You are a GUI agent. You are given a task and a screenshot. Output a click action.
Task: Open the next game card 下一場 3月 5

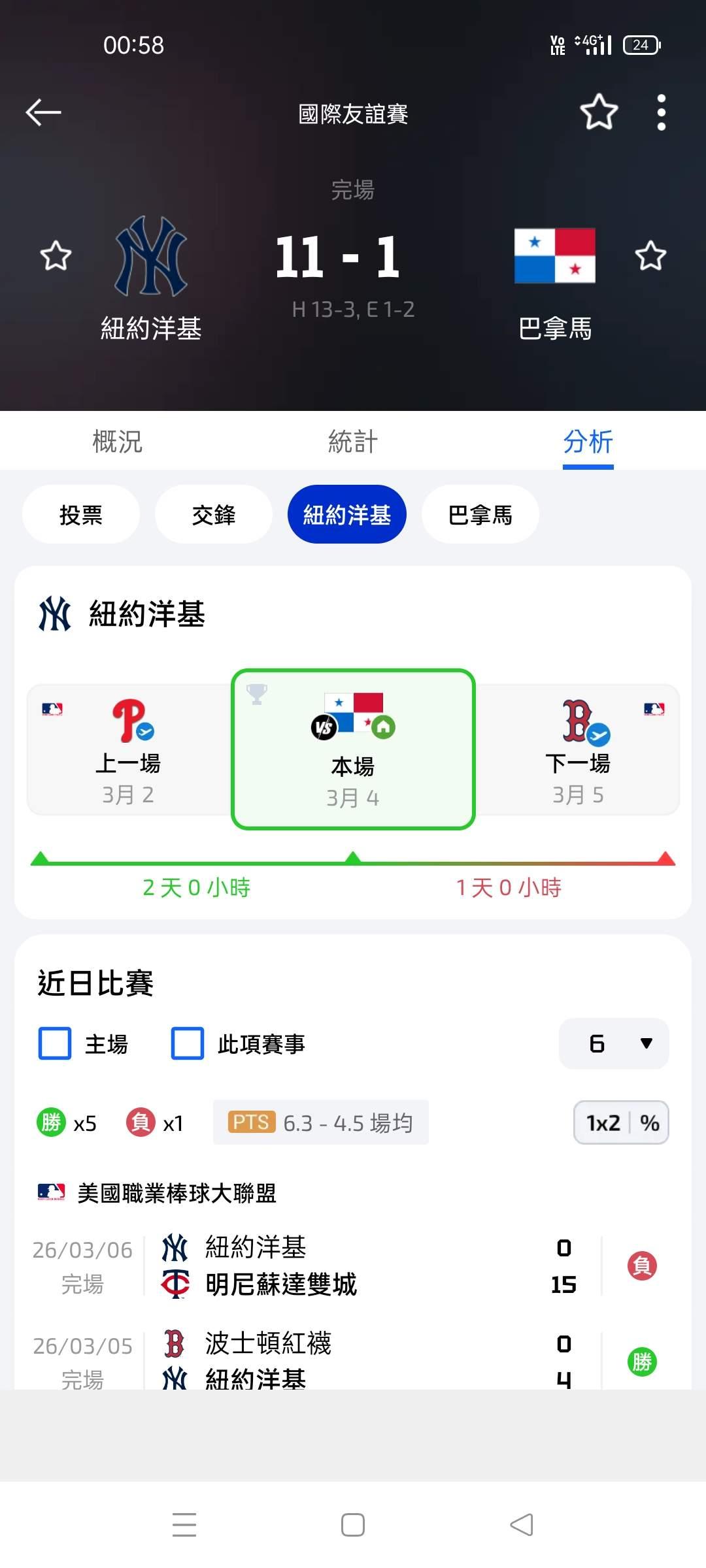[x=578, y=750]
